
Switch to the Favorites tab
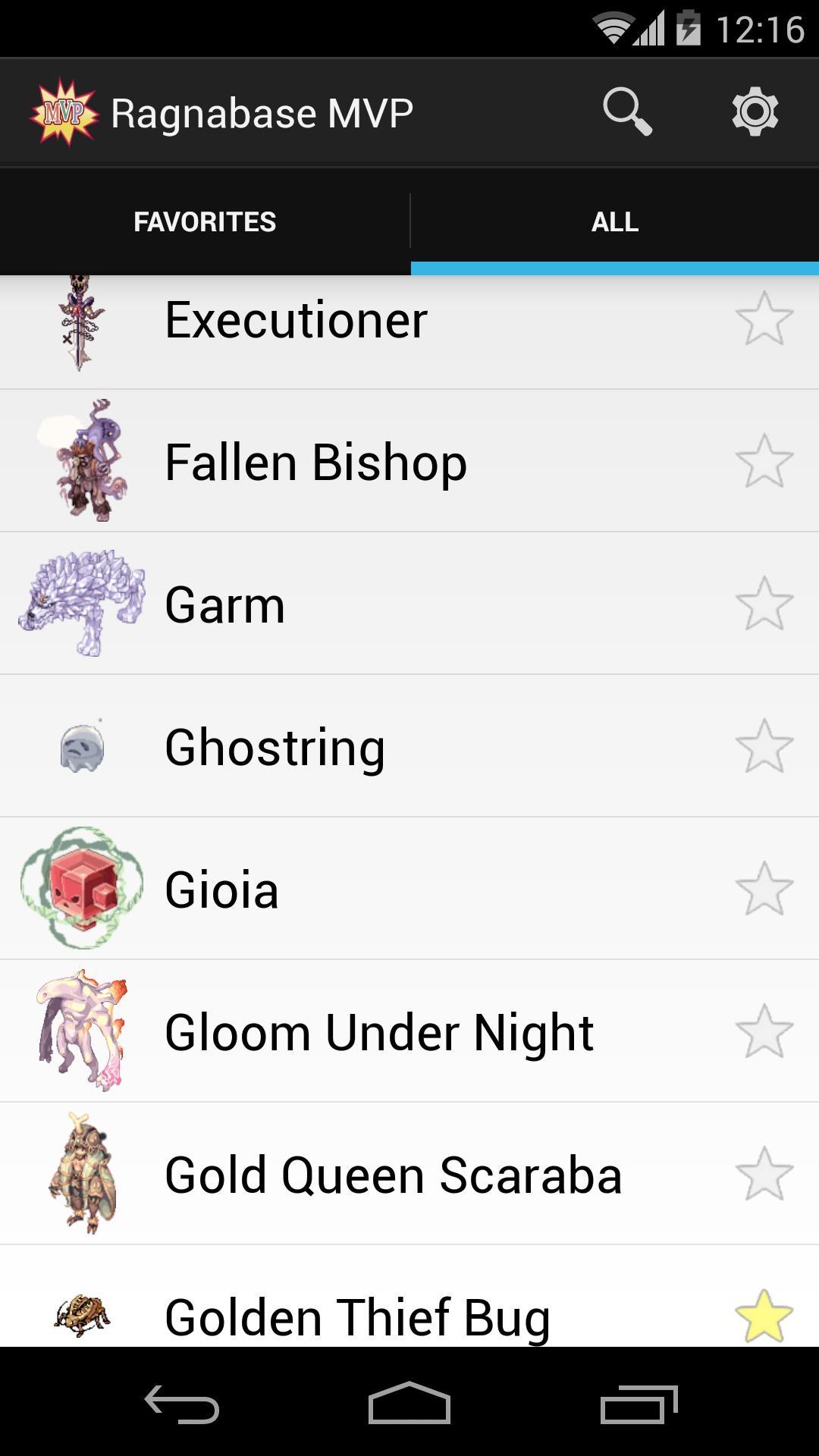point(205,221)
